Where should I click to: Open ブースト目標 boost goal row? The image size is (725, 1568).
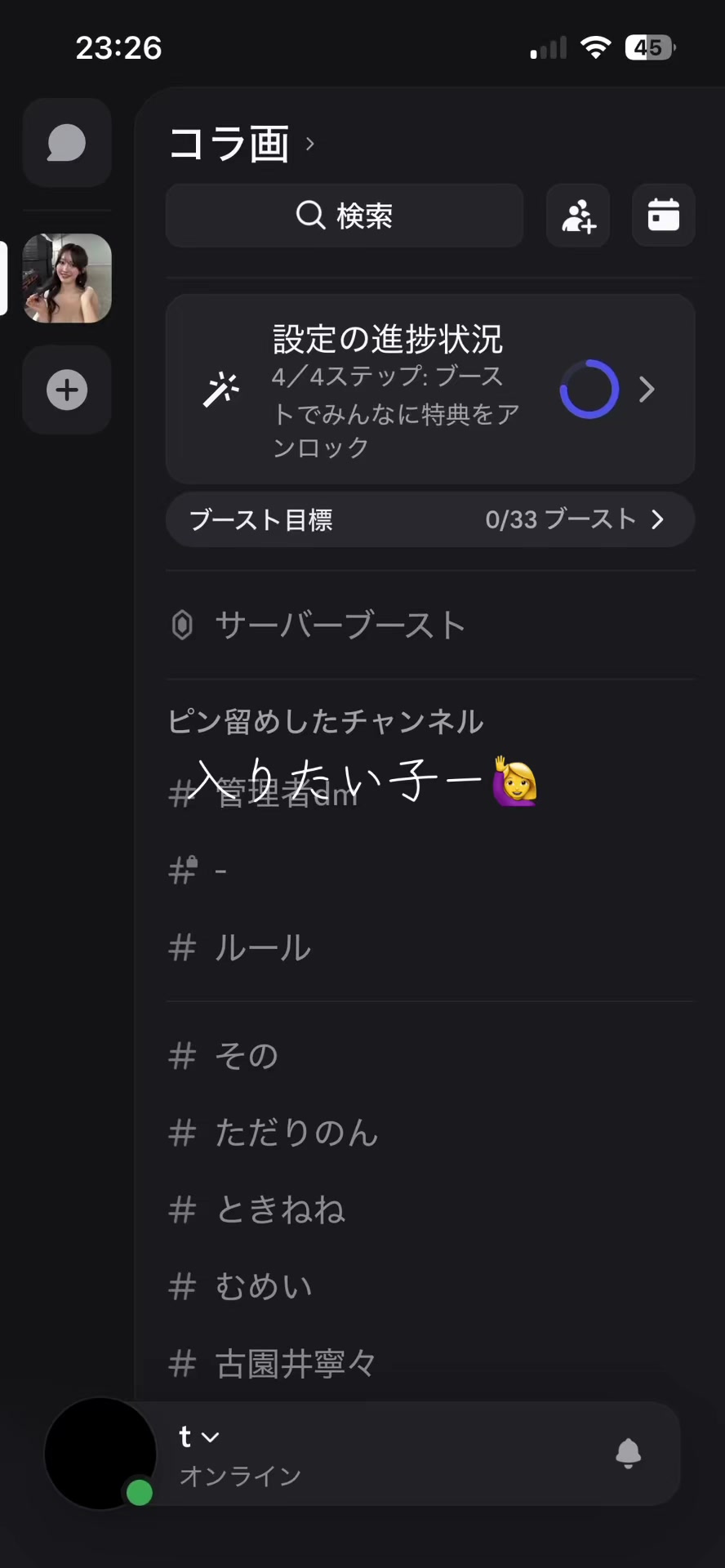(430, 519)
